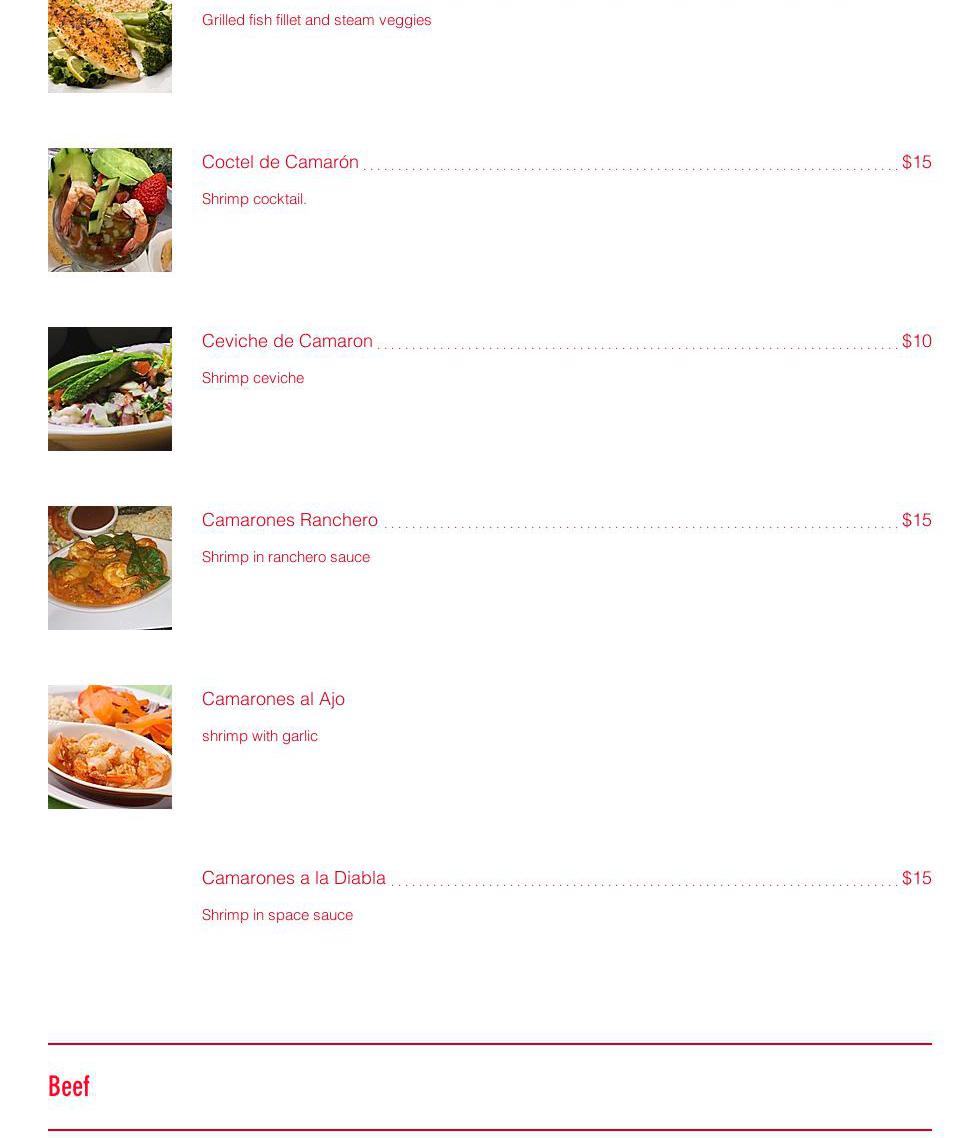The width and height of the screenshot is (965, 1138).
Task: Open the Coctel de Camarón photo
Action: click(110, 210)
